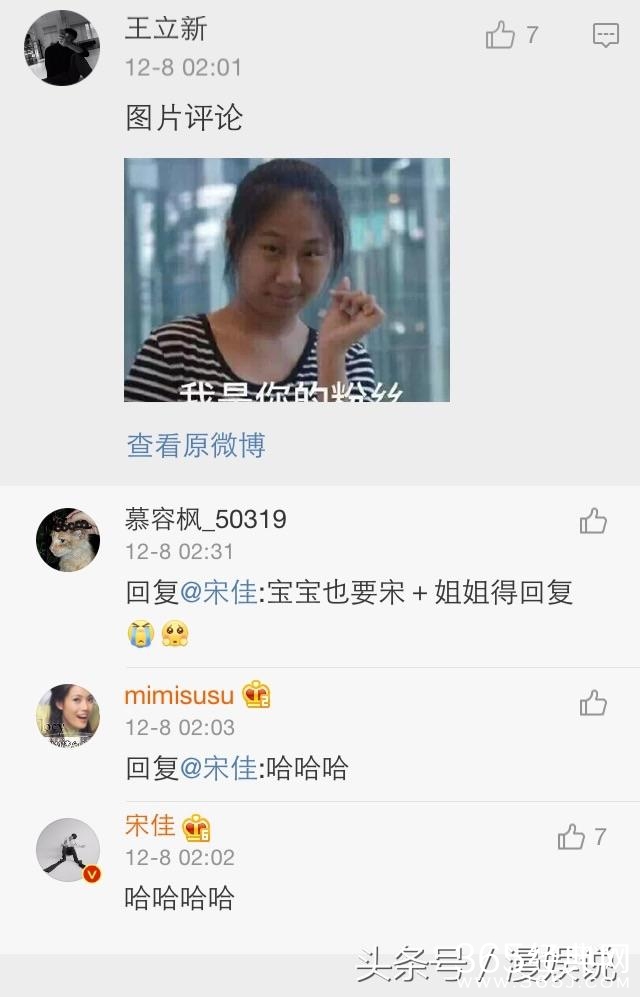Open the 慕容枫_50319 username
Screen dimensions: 640x997
(205, 520)
